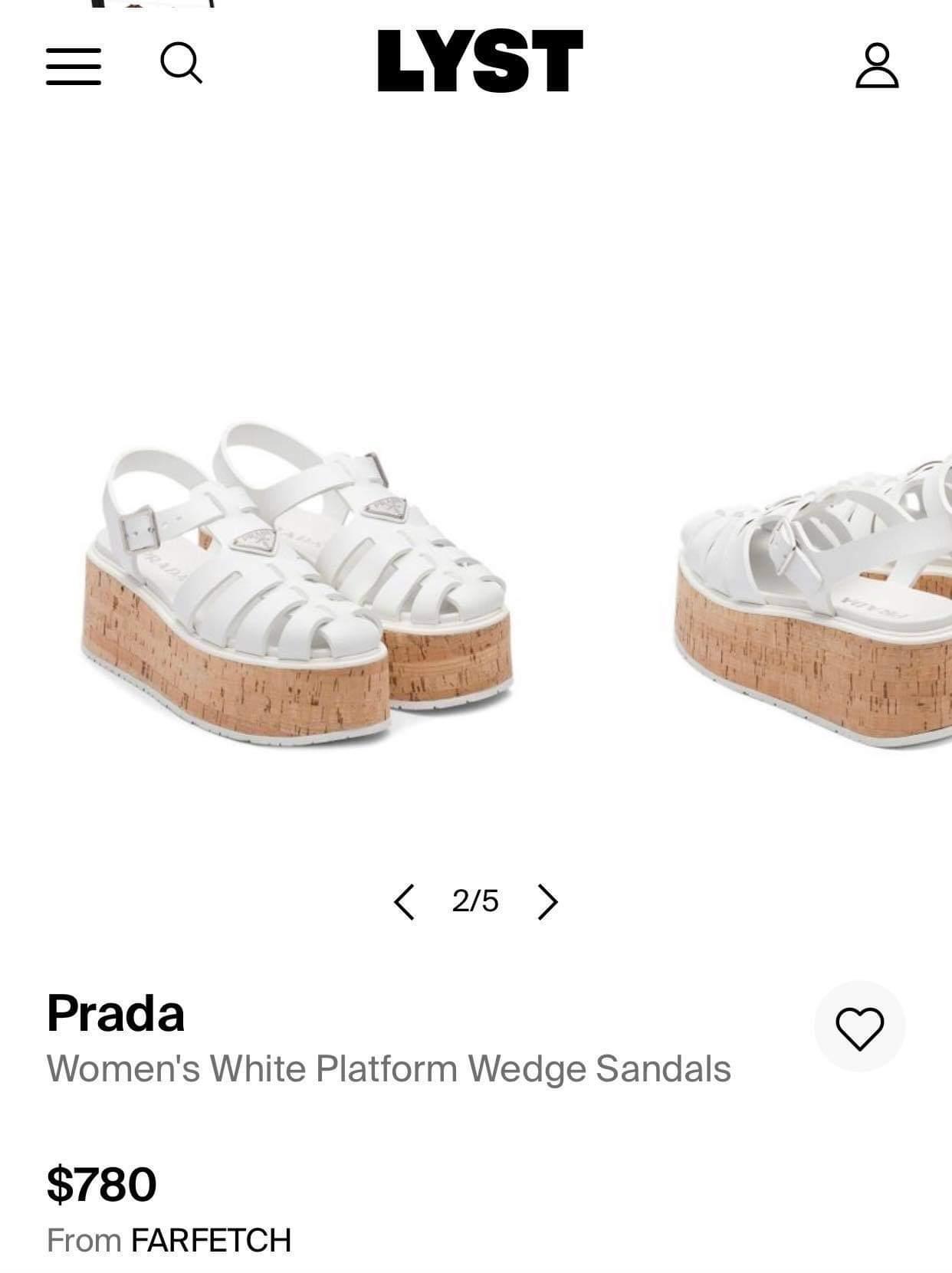The width and height of the screenshot is (952, 1273).
Task: Open the search icon
Action: (x=182, y=63)
